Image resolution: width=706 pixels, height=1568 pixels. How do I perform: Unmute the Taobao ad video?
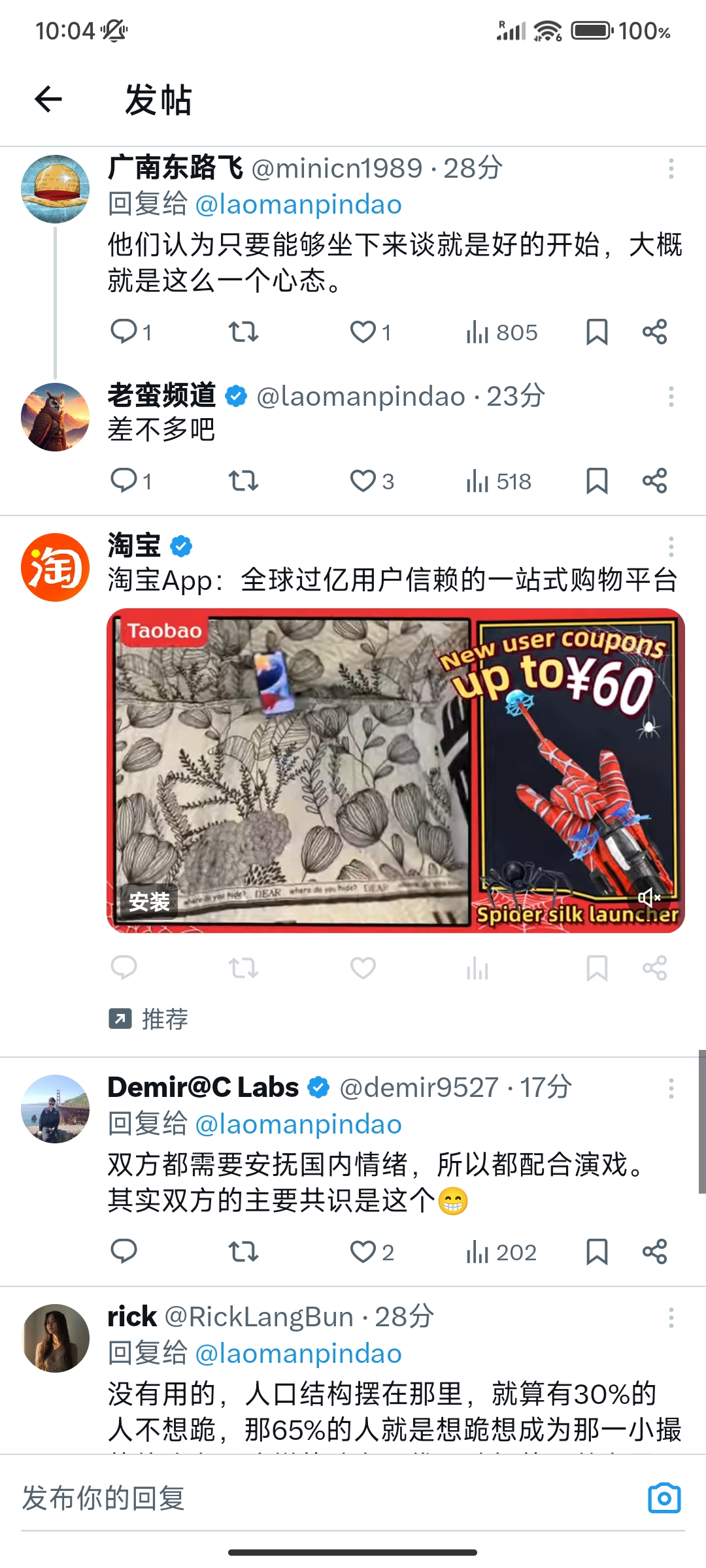[x=648, y=898]
